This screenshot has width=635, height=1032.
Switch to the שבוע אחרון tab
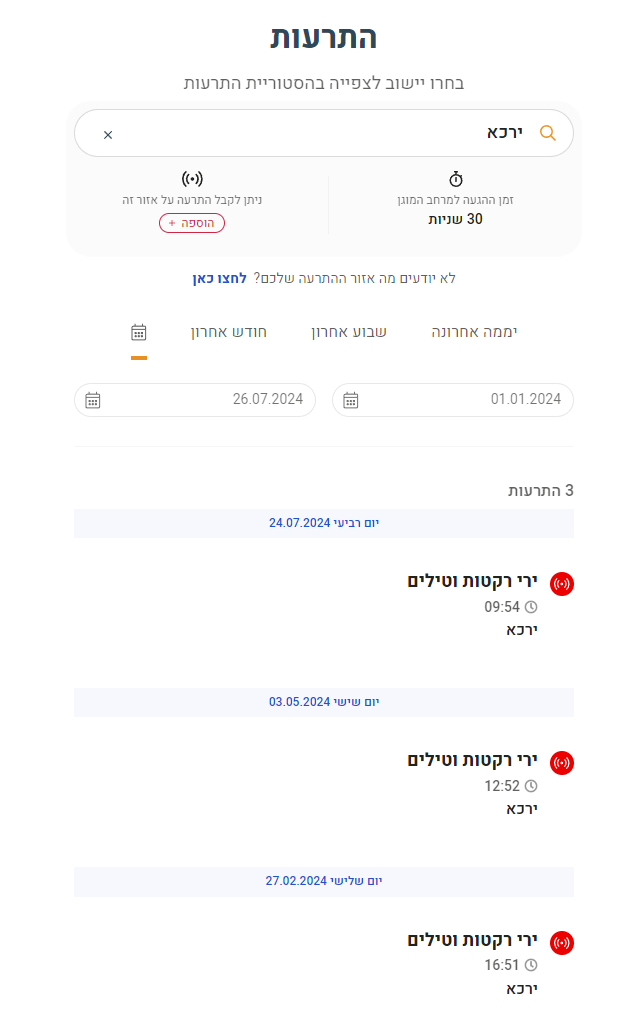[349, 332]
